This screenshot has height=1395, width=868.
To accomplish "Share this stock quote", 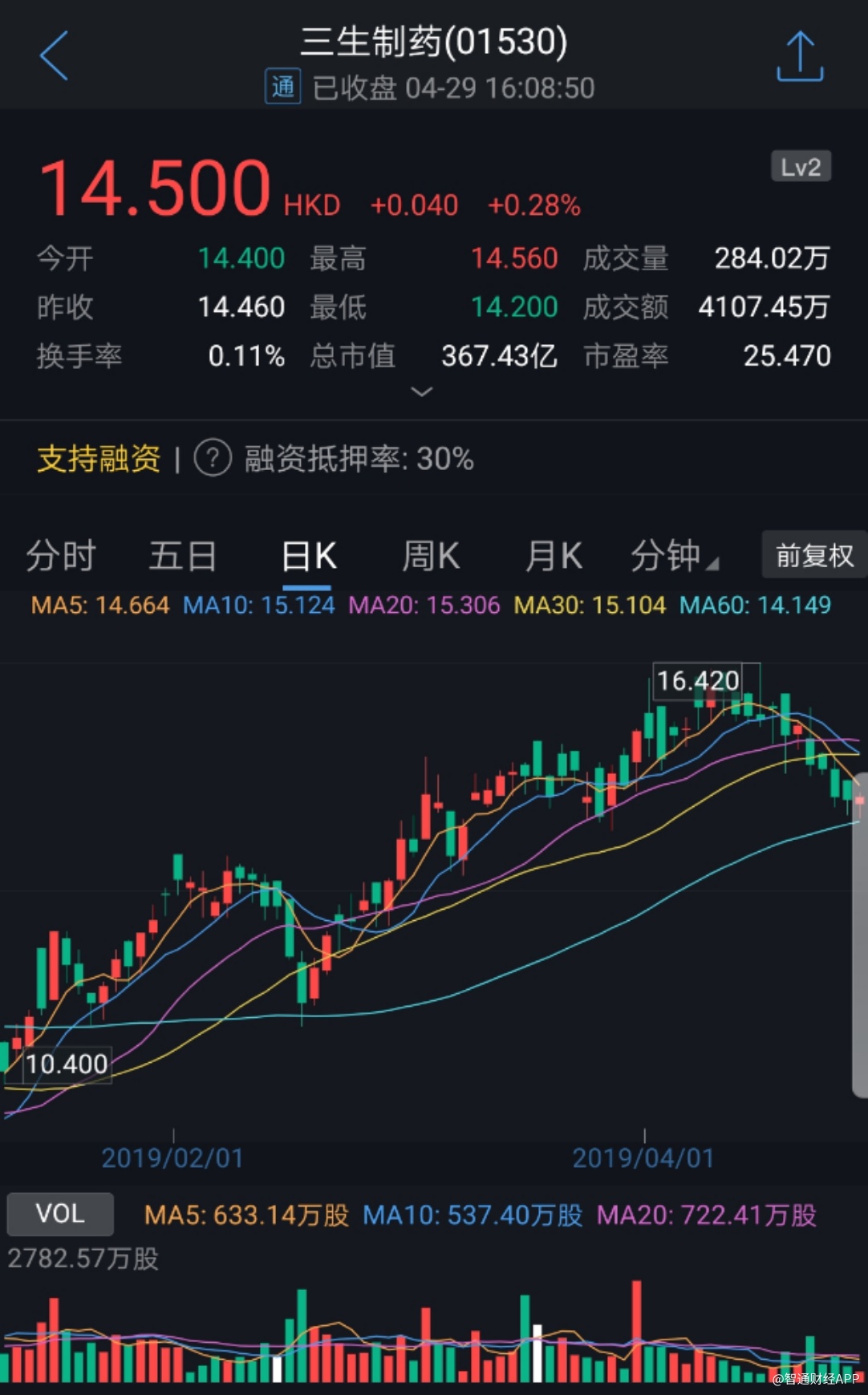I will (x=800, y=56).
